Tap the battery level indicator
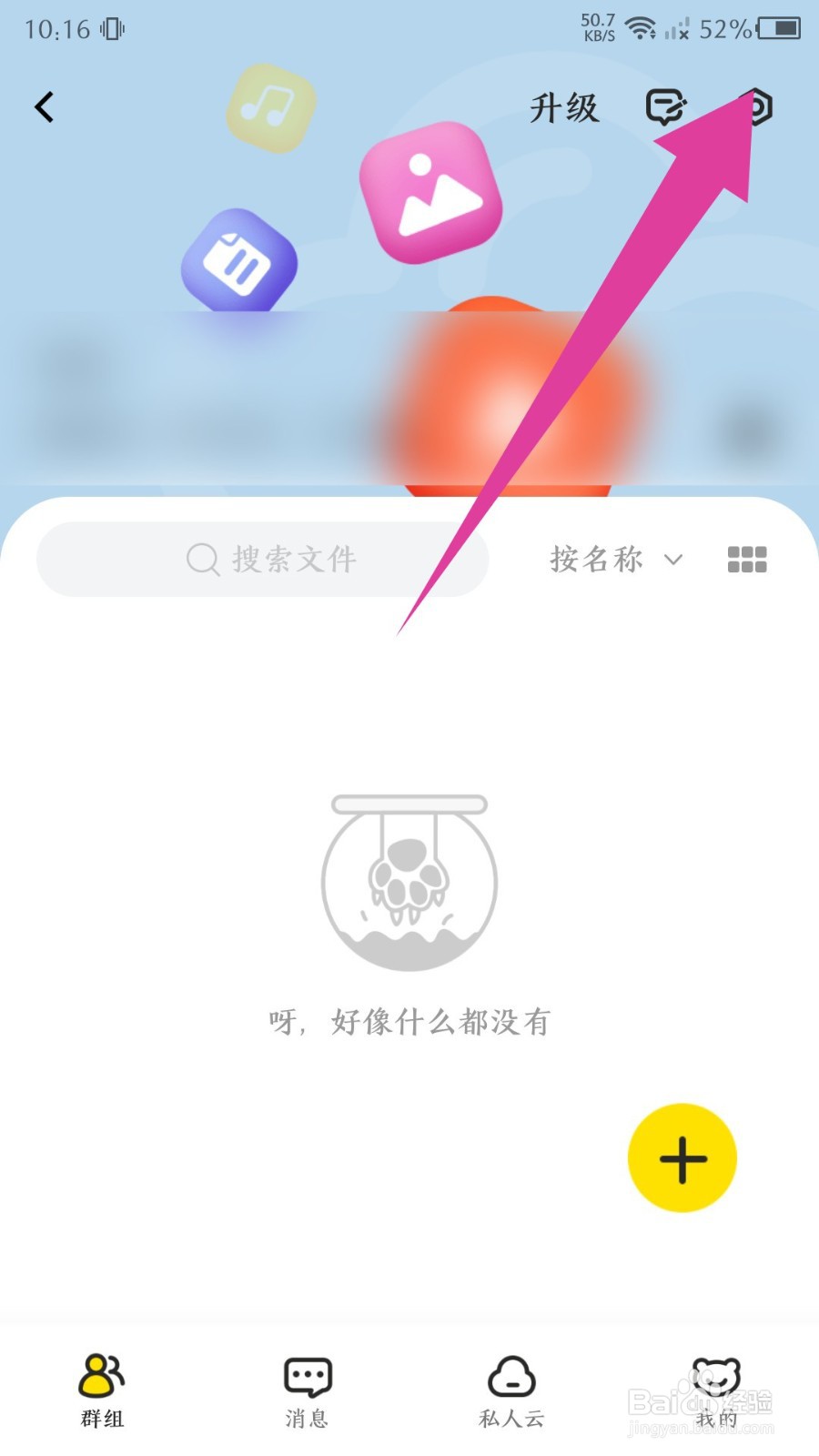 [778, 27]
